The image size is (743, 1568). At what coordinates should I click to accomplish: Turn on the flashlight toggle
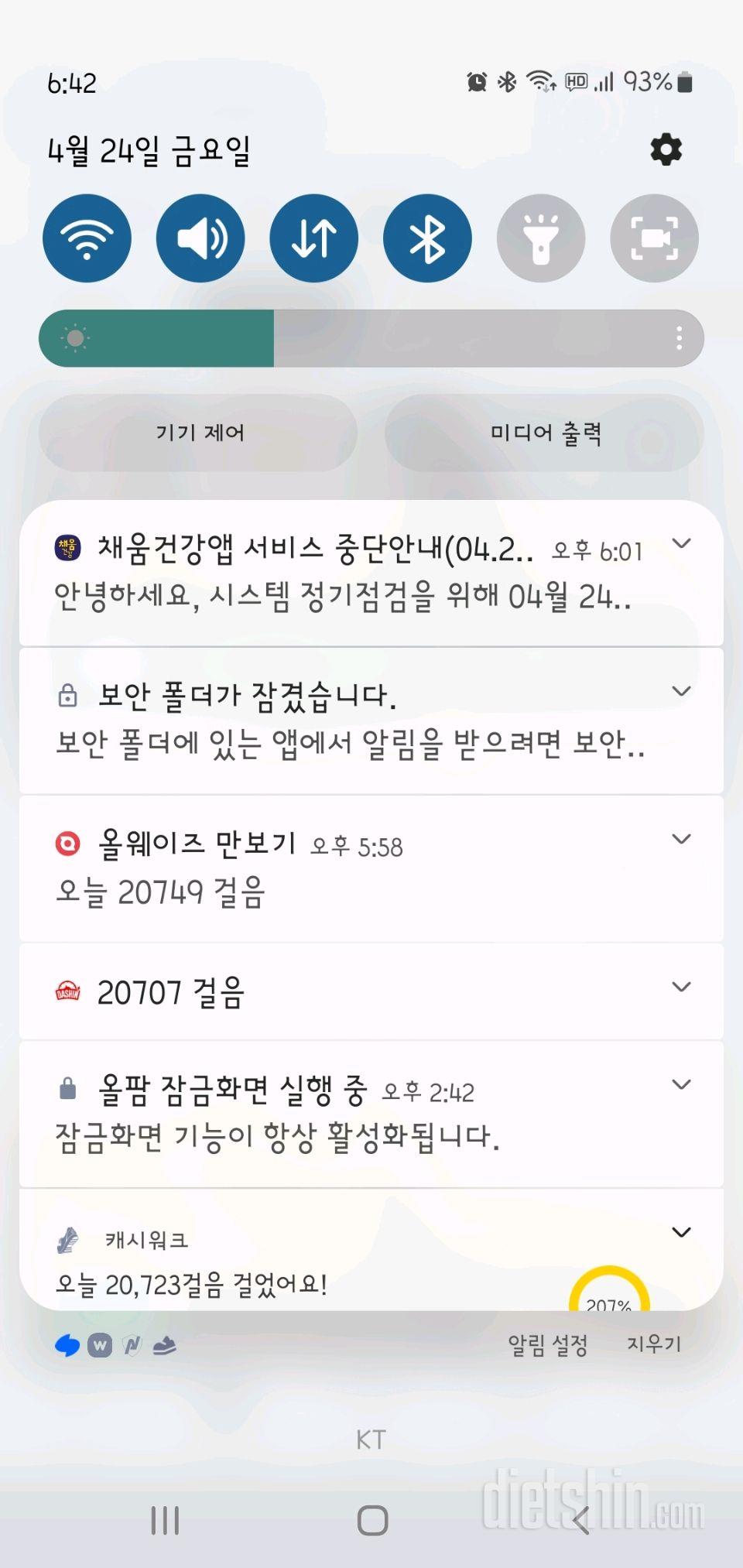click(541, 238)
